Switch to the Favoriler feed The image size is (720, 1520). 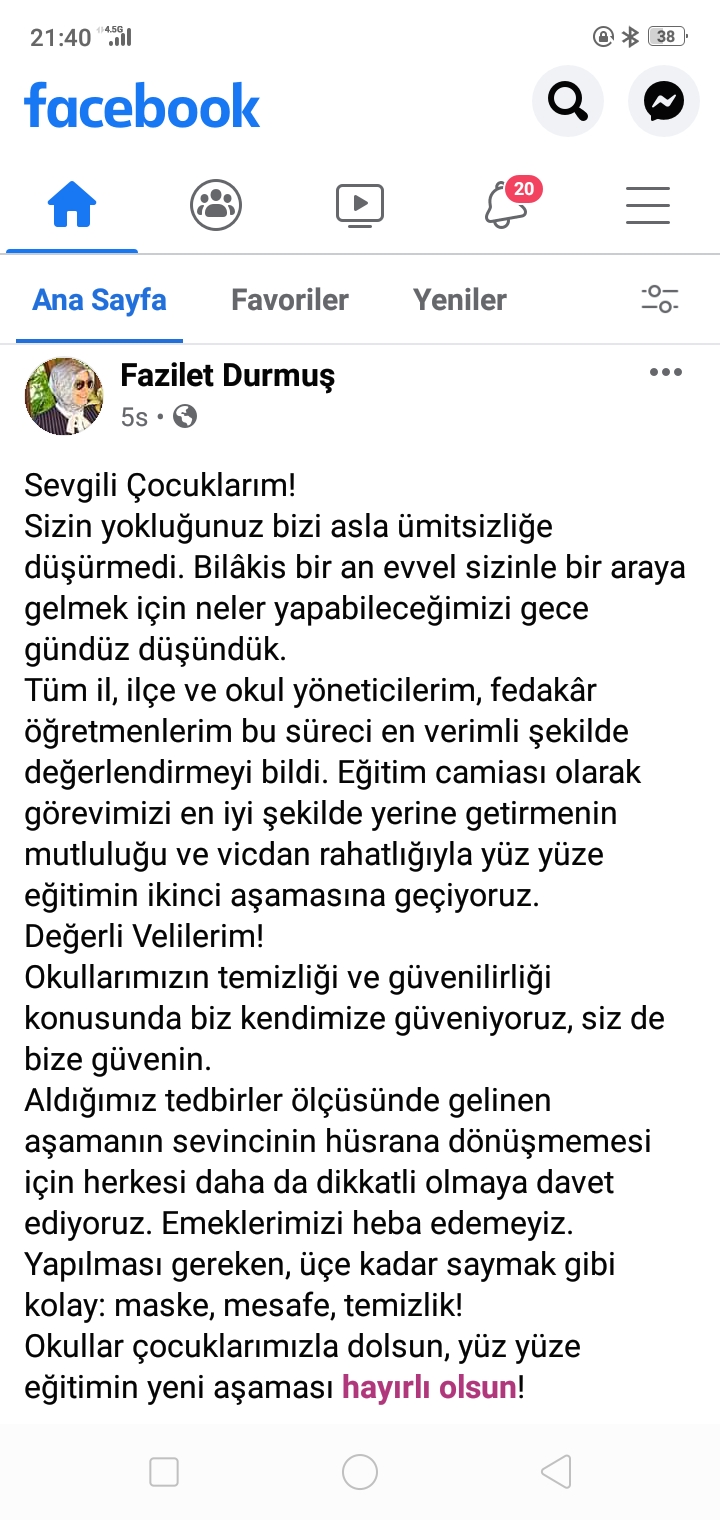(290, 300)
